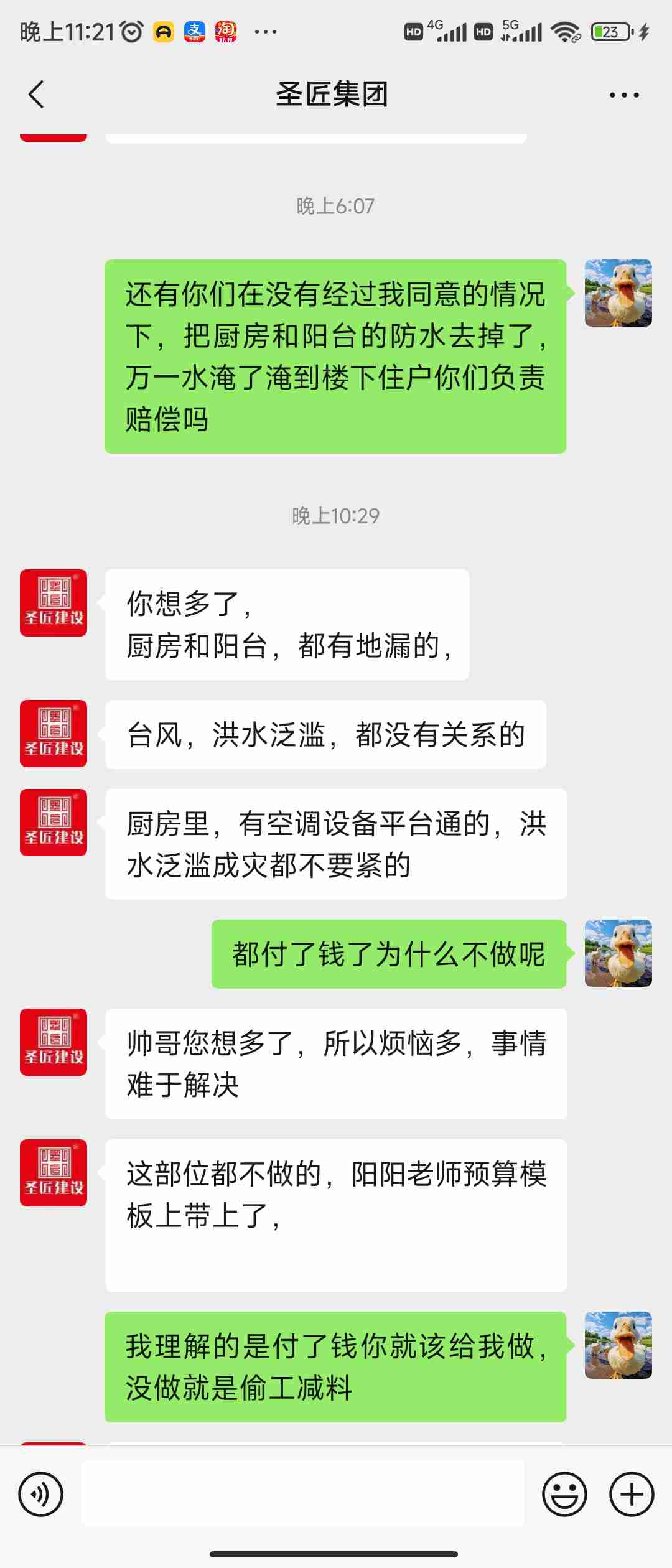Open 圣匠建设 avatar beside 你想多了 message

(54, 602)
